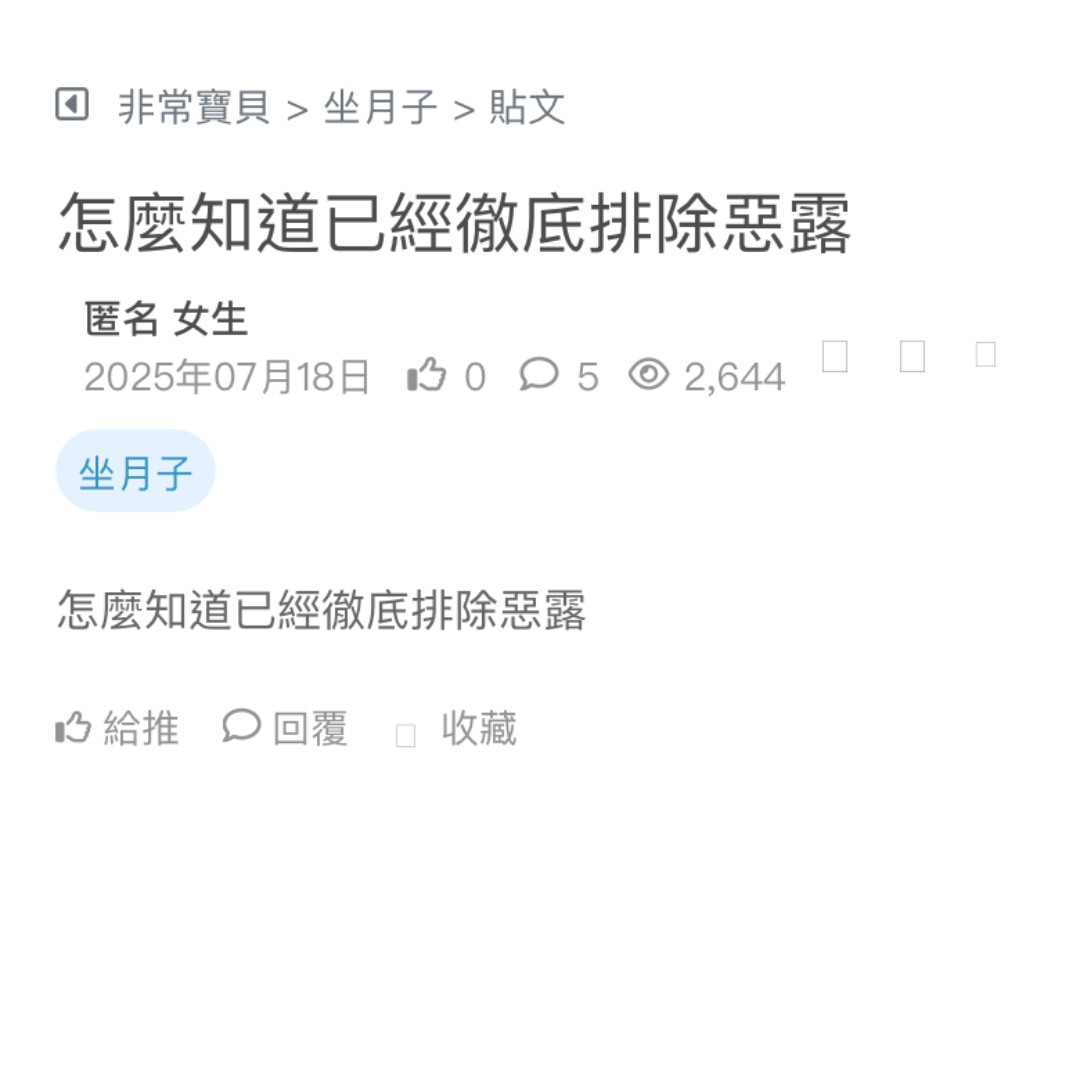Open the 非常寶貝 breadcrumb link

coord(194,107)
